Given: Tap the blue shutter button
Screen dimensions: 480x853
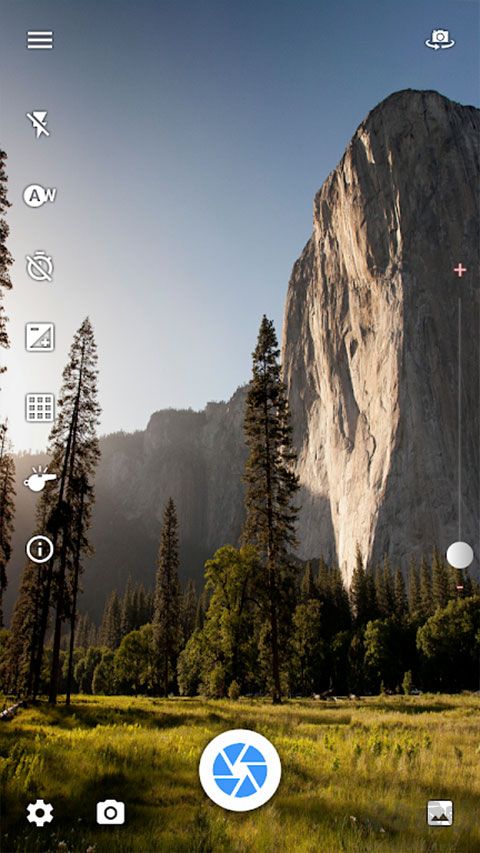Looking at the screenshot, I should click(240, 770).
